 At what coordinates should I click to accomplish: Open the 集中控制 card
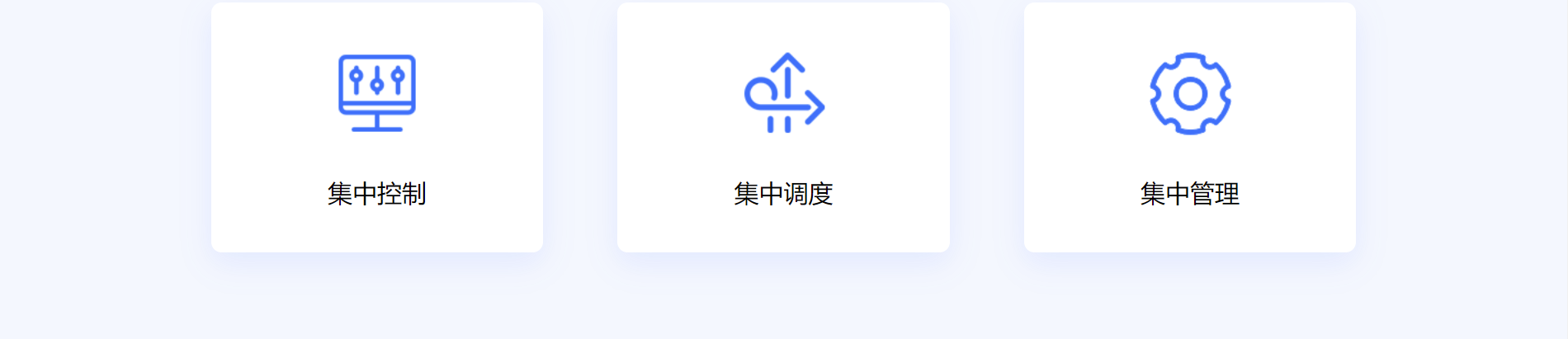click(376, 128)
